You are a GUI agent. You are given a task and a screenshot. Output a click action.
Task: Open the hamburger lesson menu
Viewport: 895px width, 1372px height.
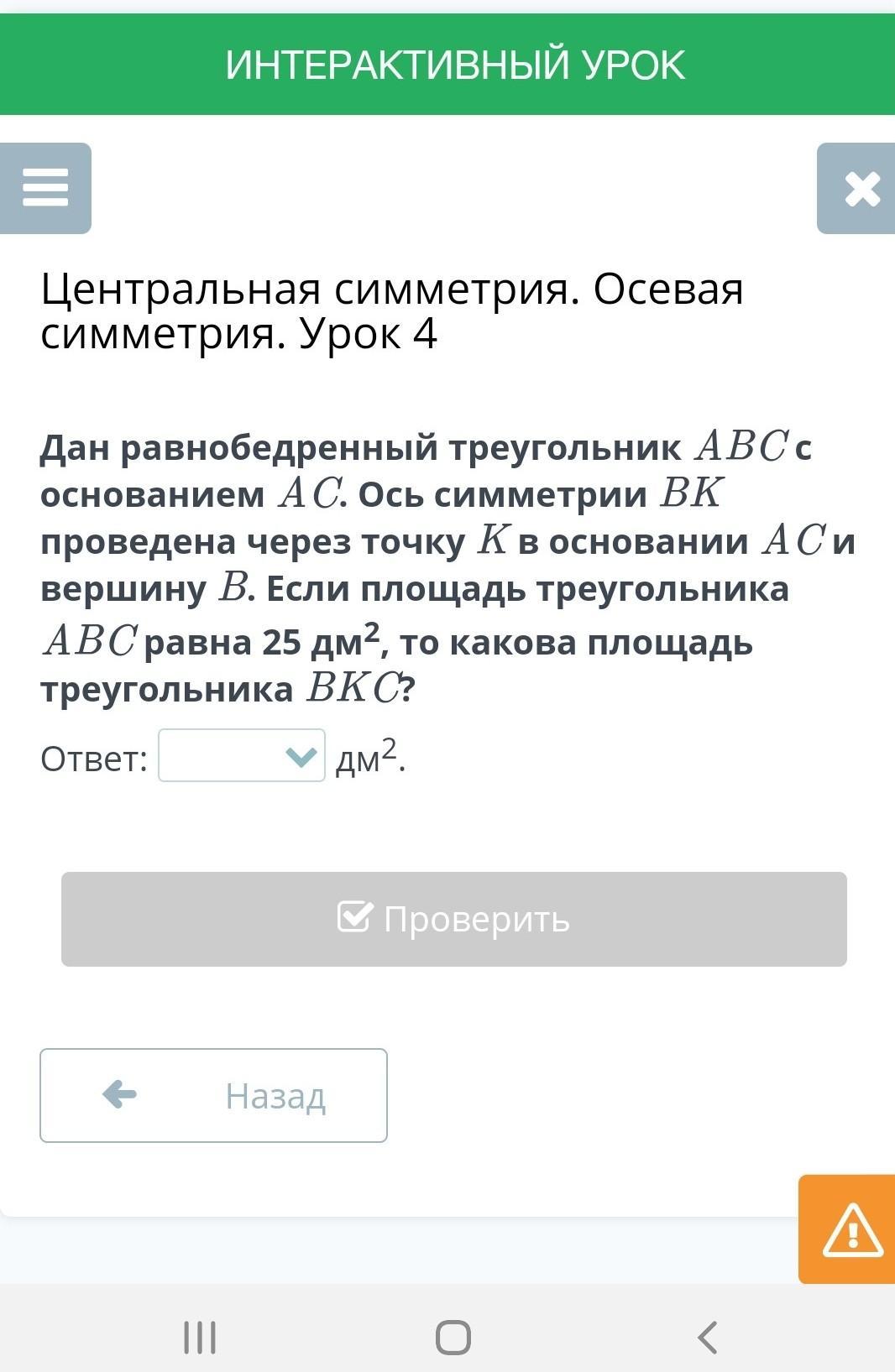coord(45,188)
